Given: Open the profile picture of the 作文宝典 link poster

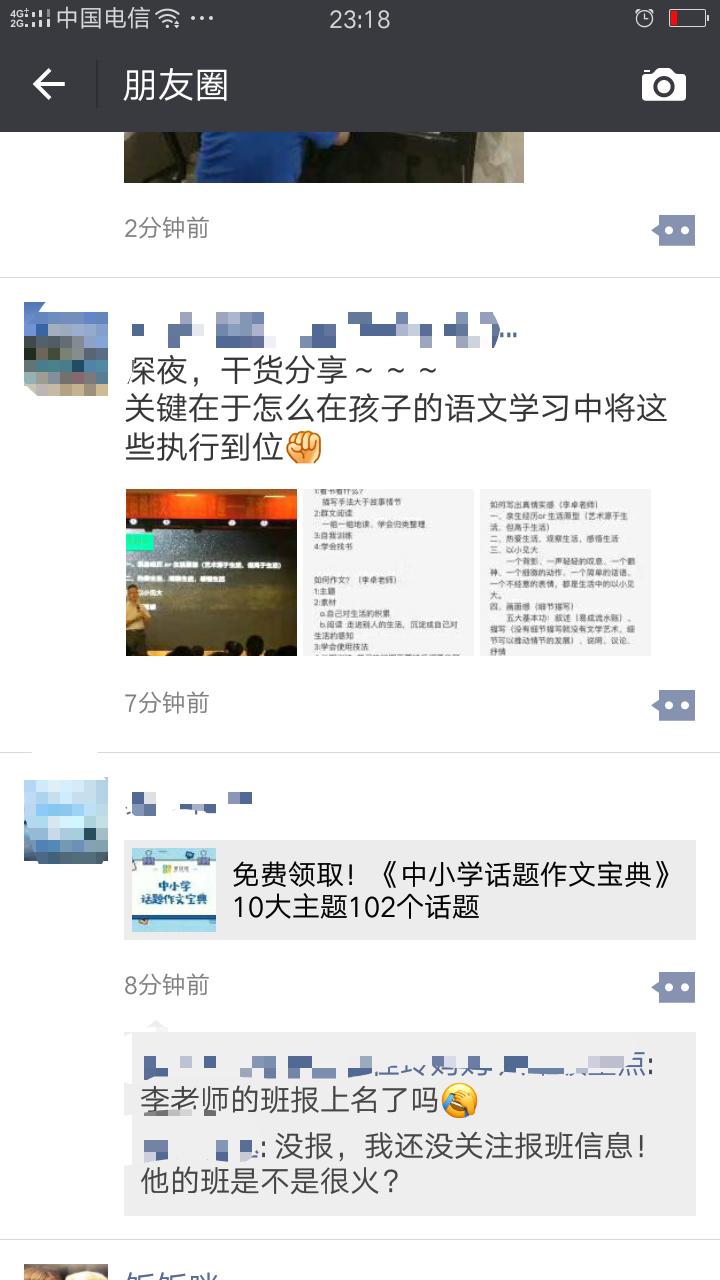Looking at the screenshot, I should 66,820.
